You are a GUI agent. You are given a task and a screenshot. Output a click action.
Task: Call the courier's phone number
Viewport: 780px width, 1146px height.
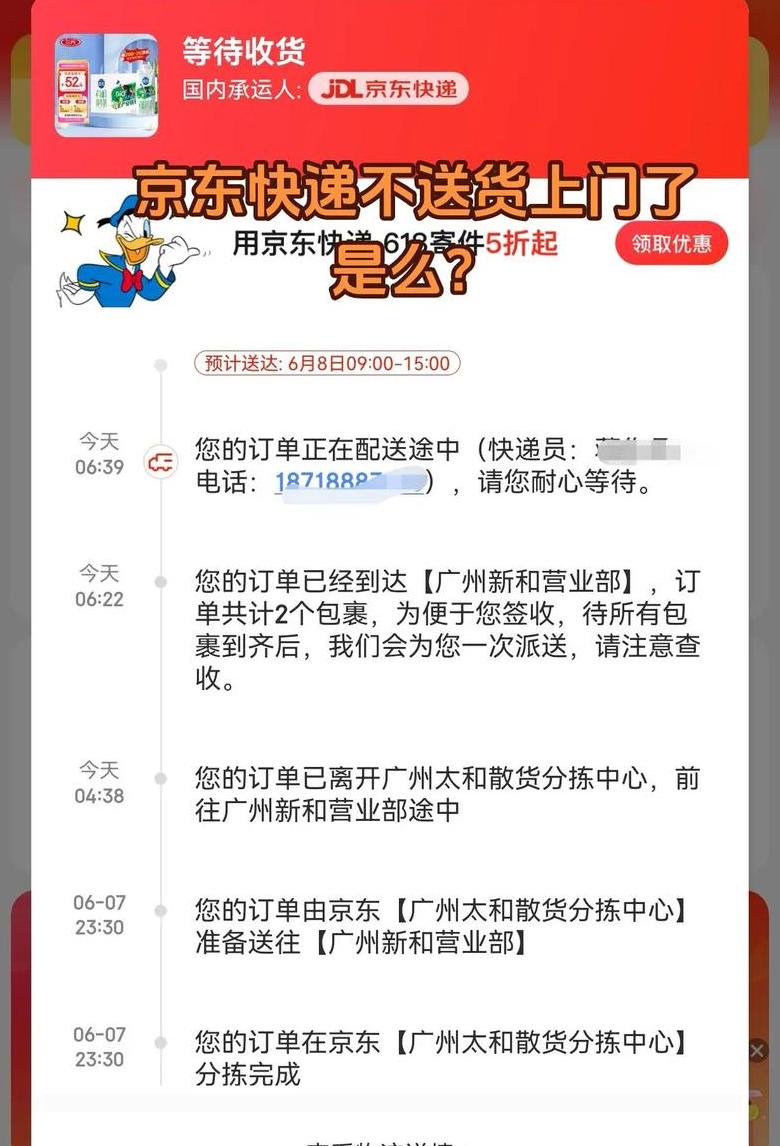point(352,484)
